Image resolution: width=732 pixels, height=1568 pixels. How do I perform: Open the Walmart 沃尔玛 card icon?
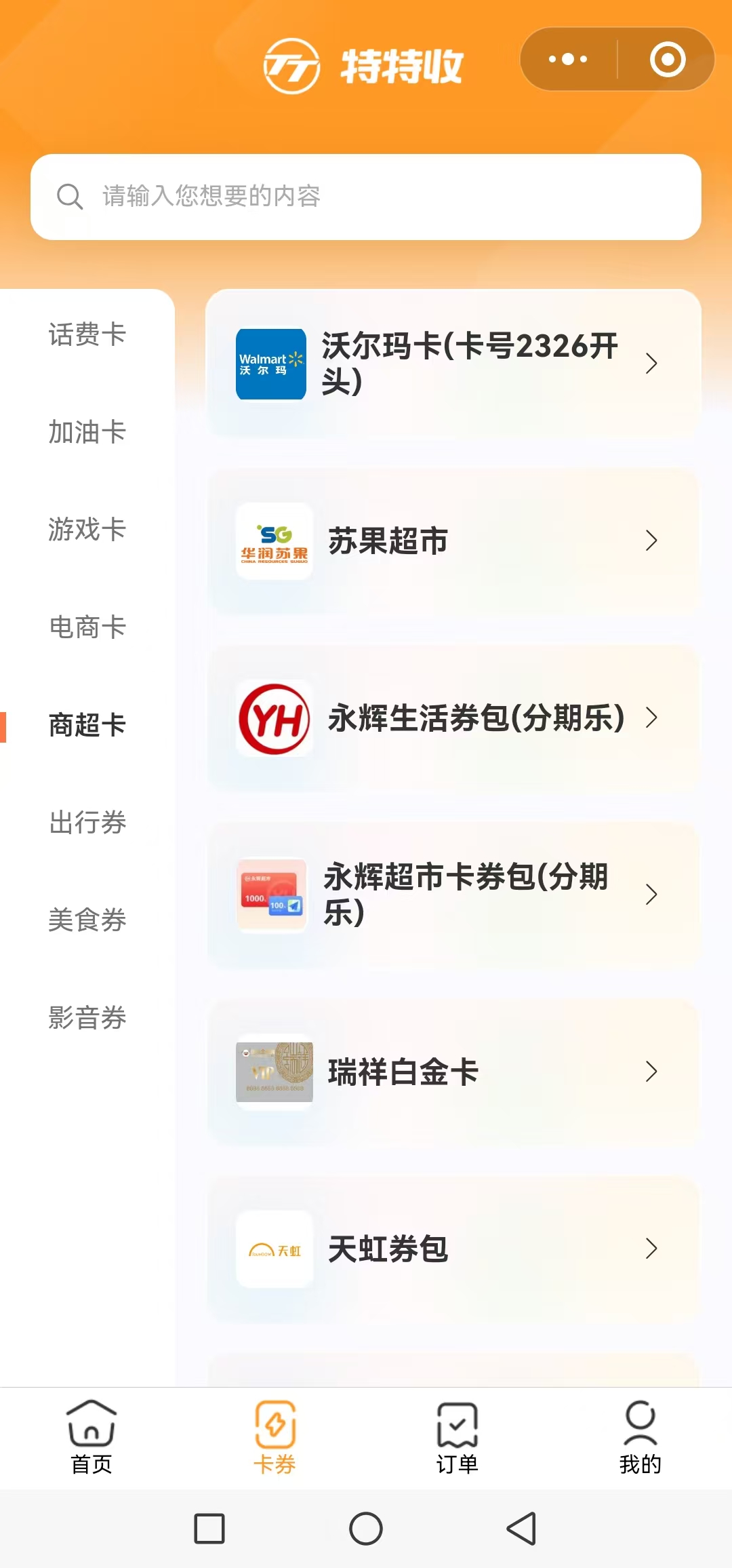270,364
